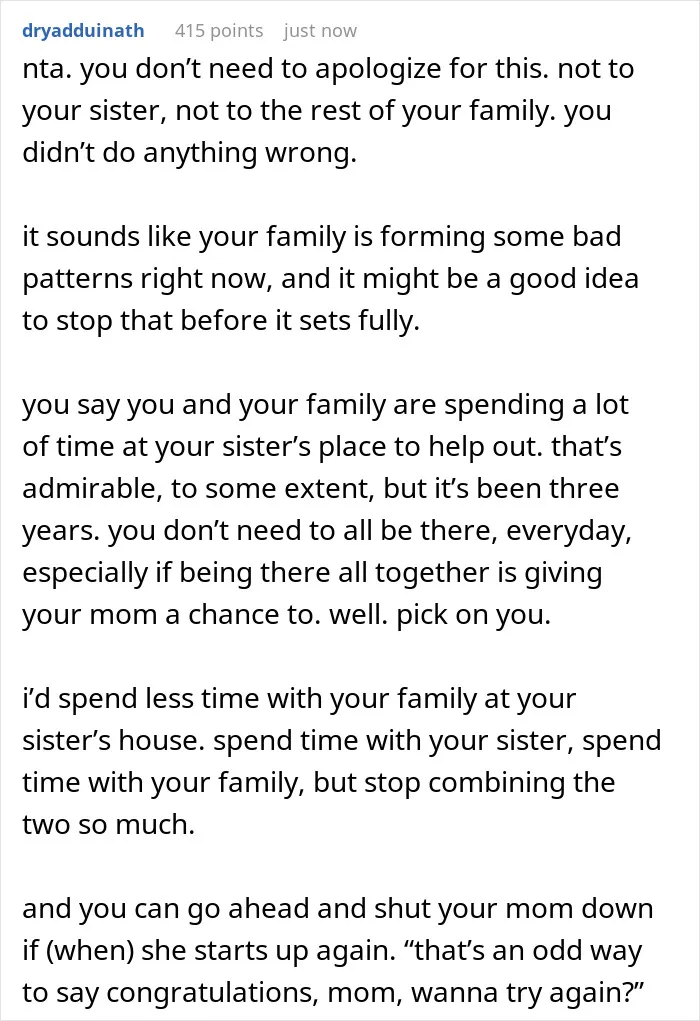Viewport: 700px width, 1021px height.
Task: Open dryadduinath's user profile
Action: tap(83, 31)
